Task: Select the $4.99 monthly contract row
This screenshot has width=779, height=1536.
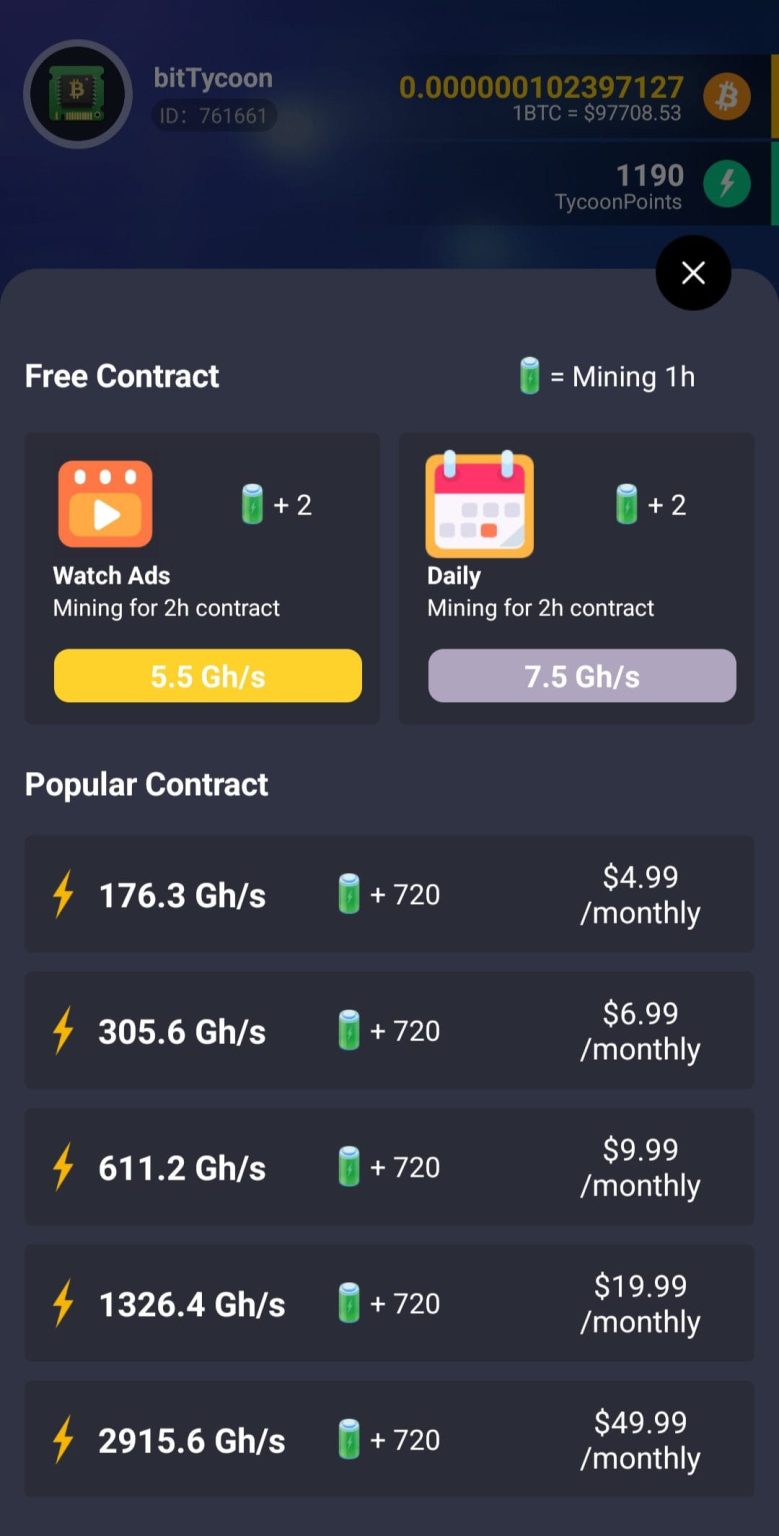Action: coord(389,895)
